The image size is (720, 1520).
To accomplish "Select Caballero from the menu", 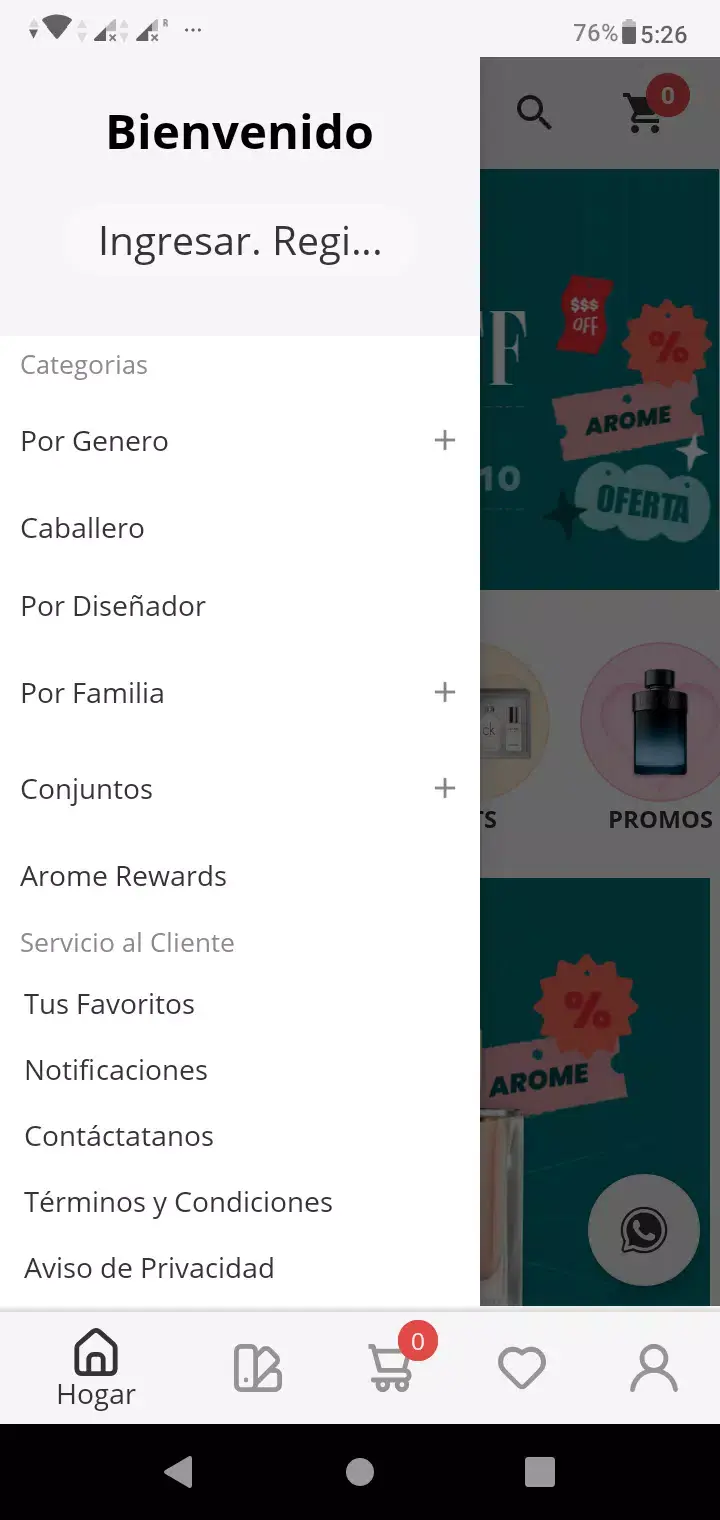I will (x=82, y=528).
